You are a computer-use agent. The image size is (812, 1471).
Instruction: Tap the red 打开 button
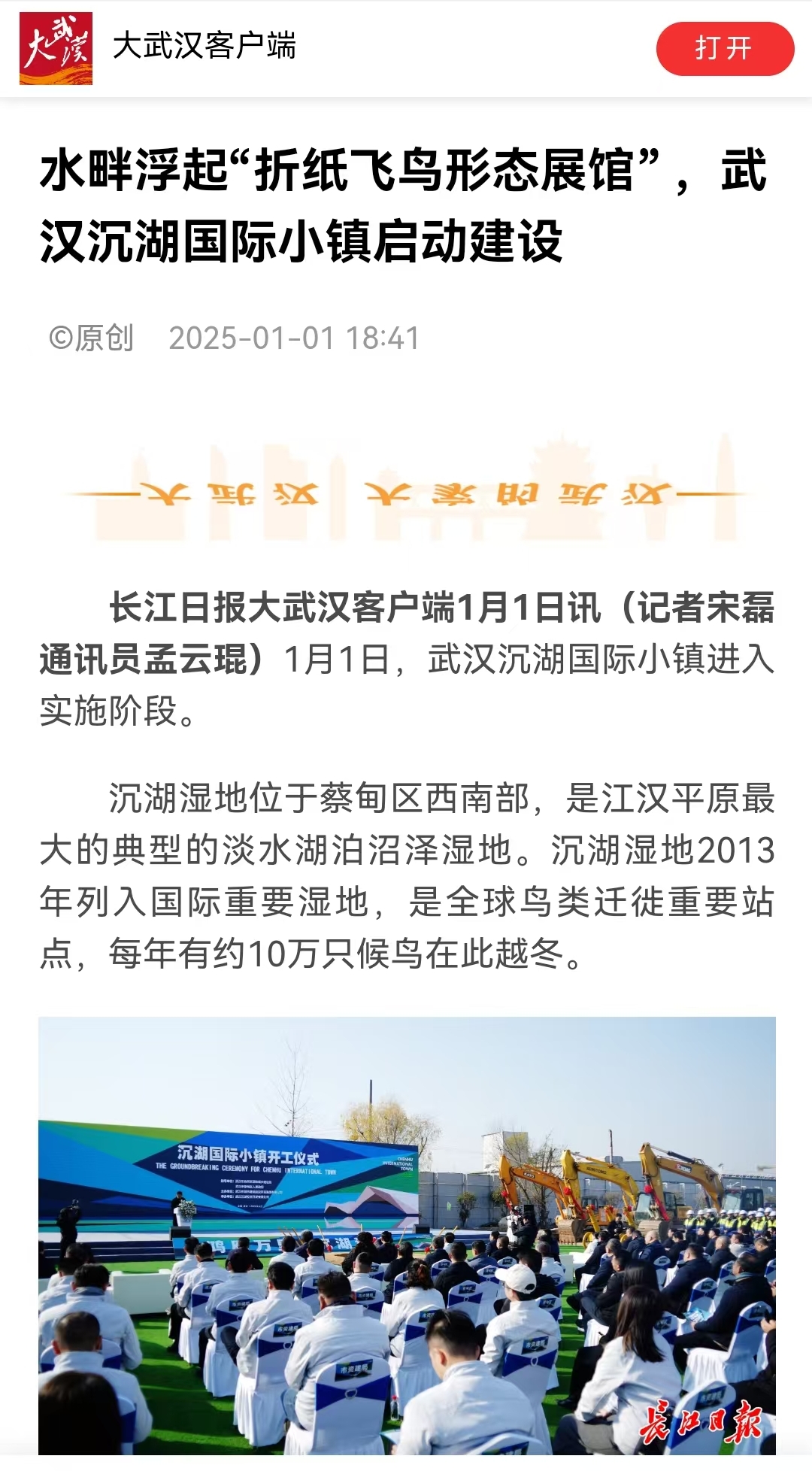click(x=724, y=49)
